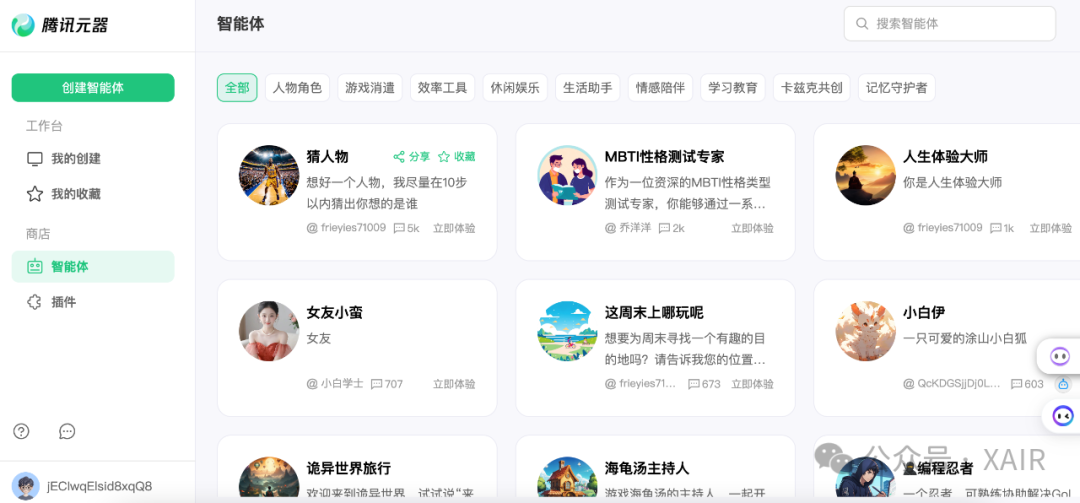Select the 人物角色 filter chip

point(297,88)
